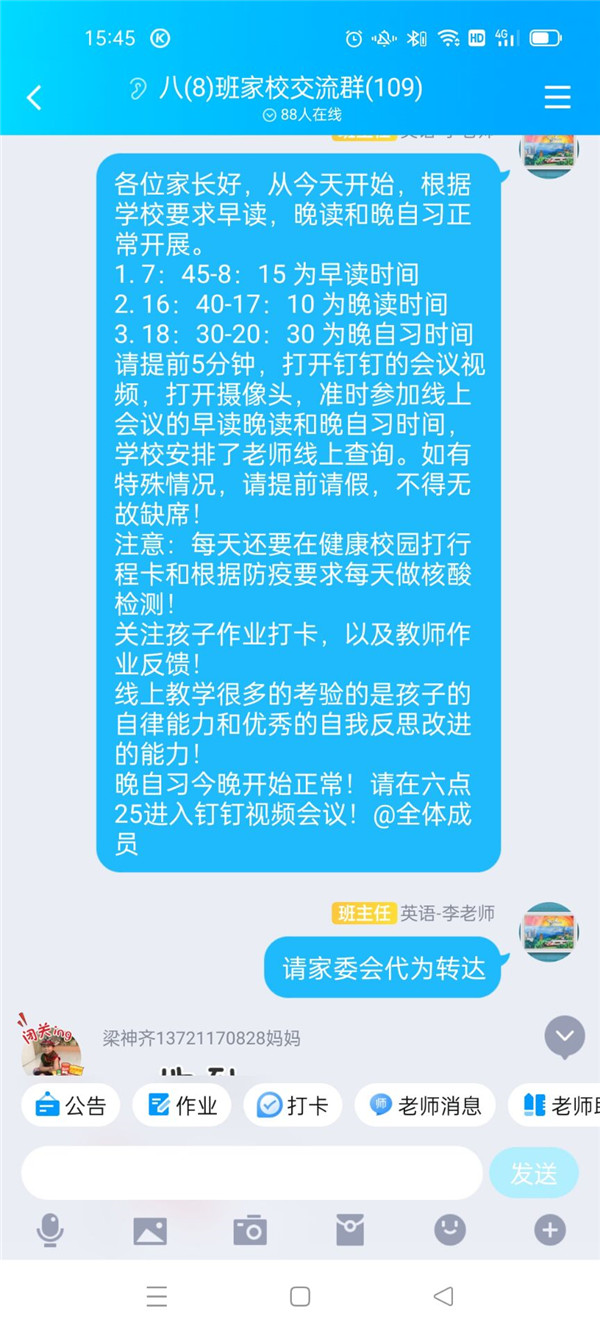Open the camera to take photo
This screenshot has width=600, height=1333.
click(x=250, y=1230)
